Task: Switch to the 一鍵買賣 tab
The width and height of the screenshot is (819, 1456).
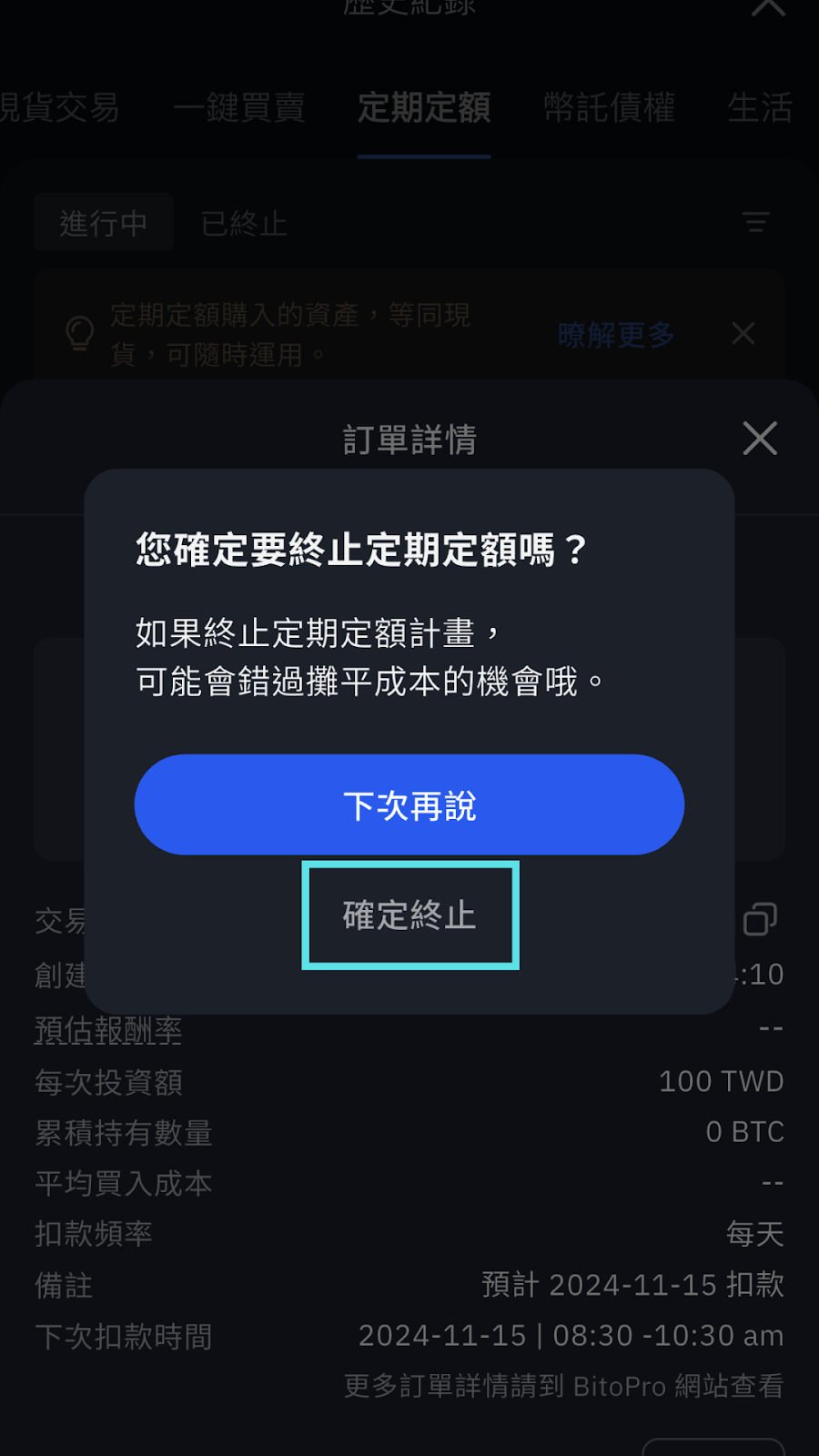Action: pos(239,108)
